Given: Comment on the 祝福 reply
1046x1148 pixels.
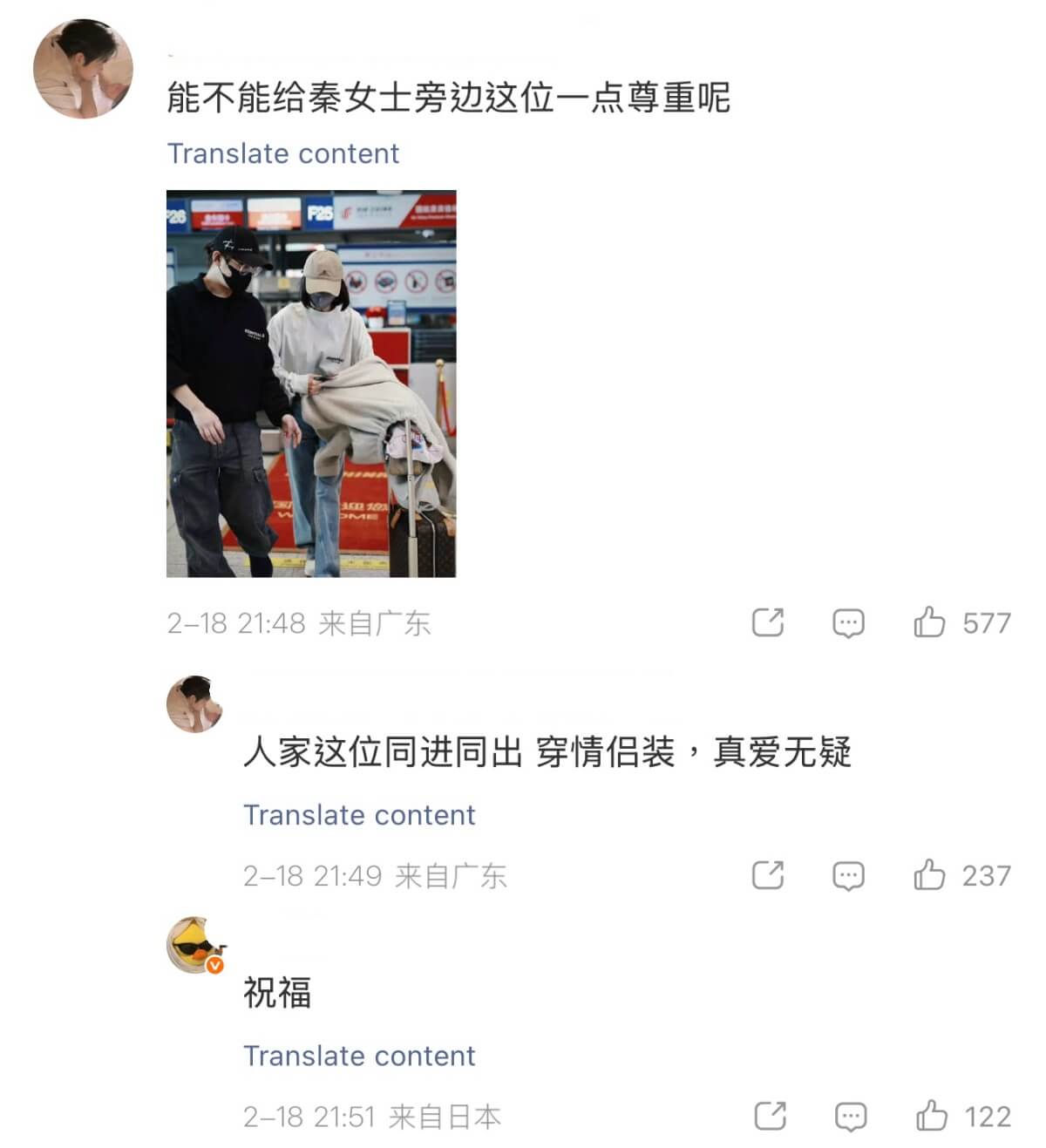Looking at the screenshot, I should pyautogui.click(x=850, y=1116).
